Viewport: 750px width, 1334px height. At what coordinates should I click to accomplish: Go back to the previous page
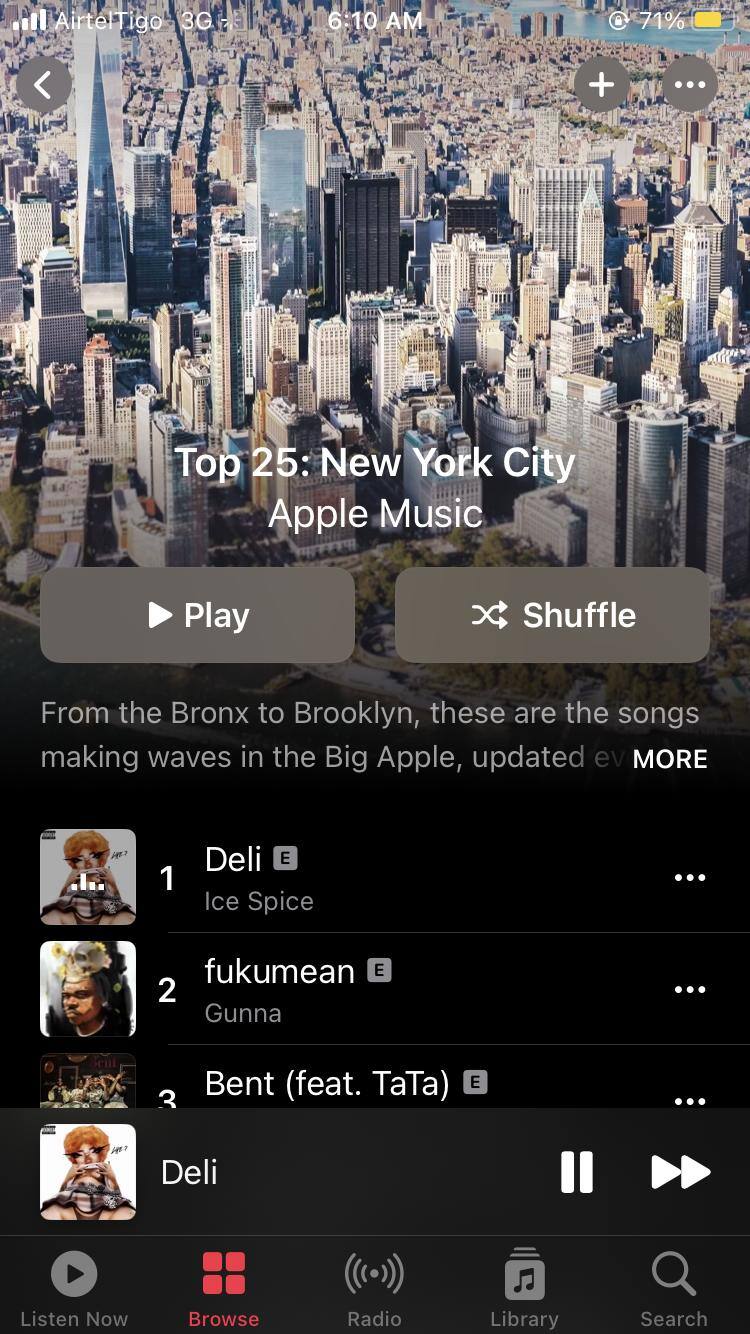[43, 85]
